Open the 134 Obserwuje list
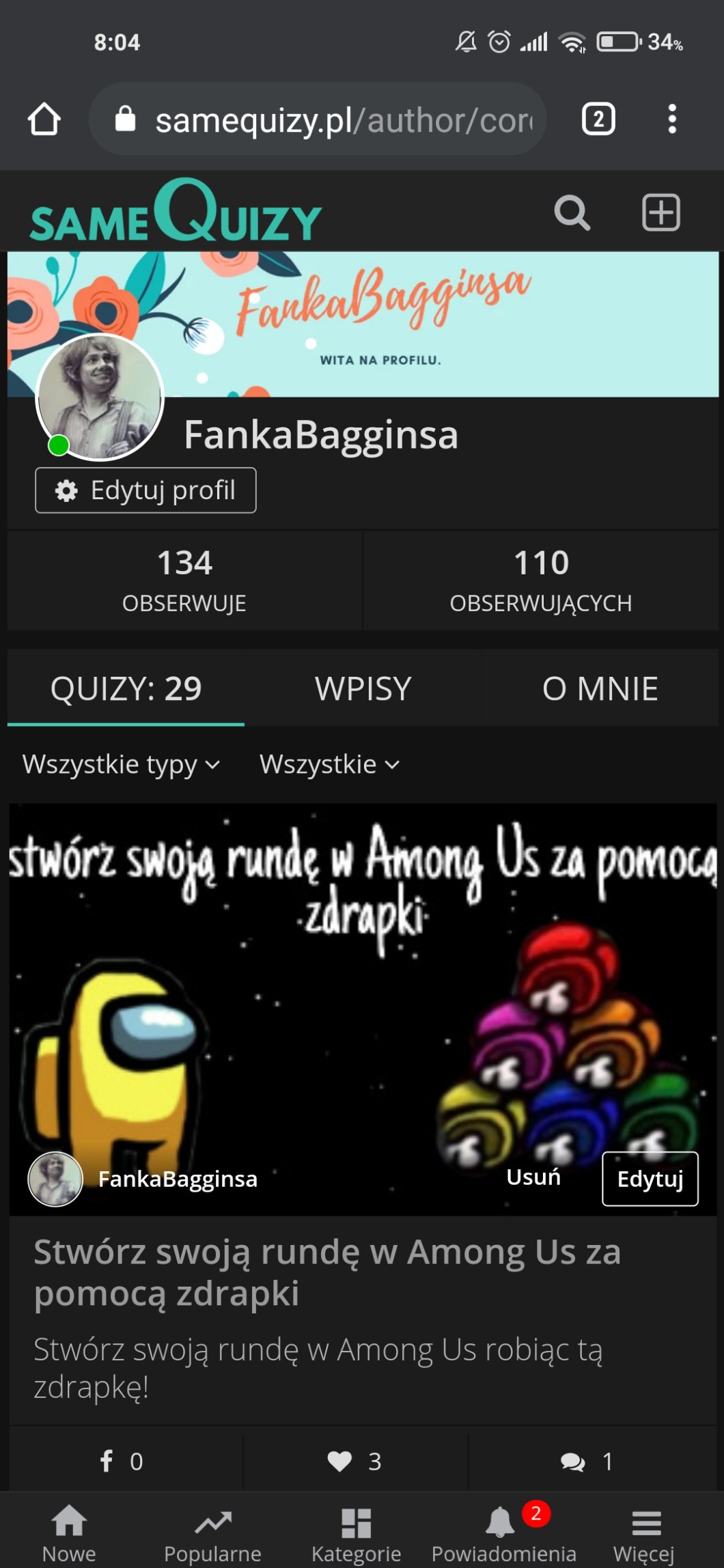Viewport: 724px width, 1568px height. (184, 580)
